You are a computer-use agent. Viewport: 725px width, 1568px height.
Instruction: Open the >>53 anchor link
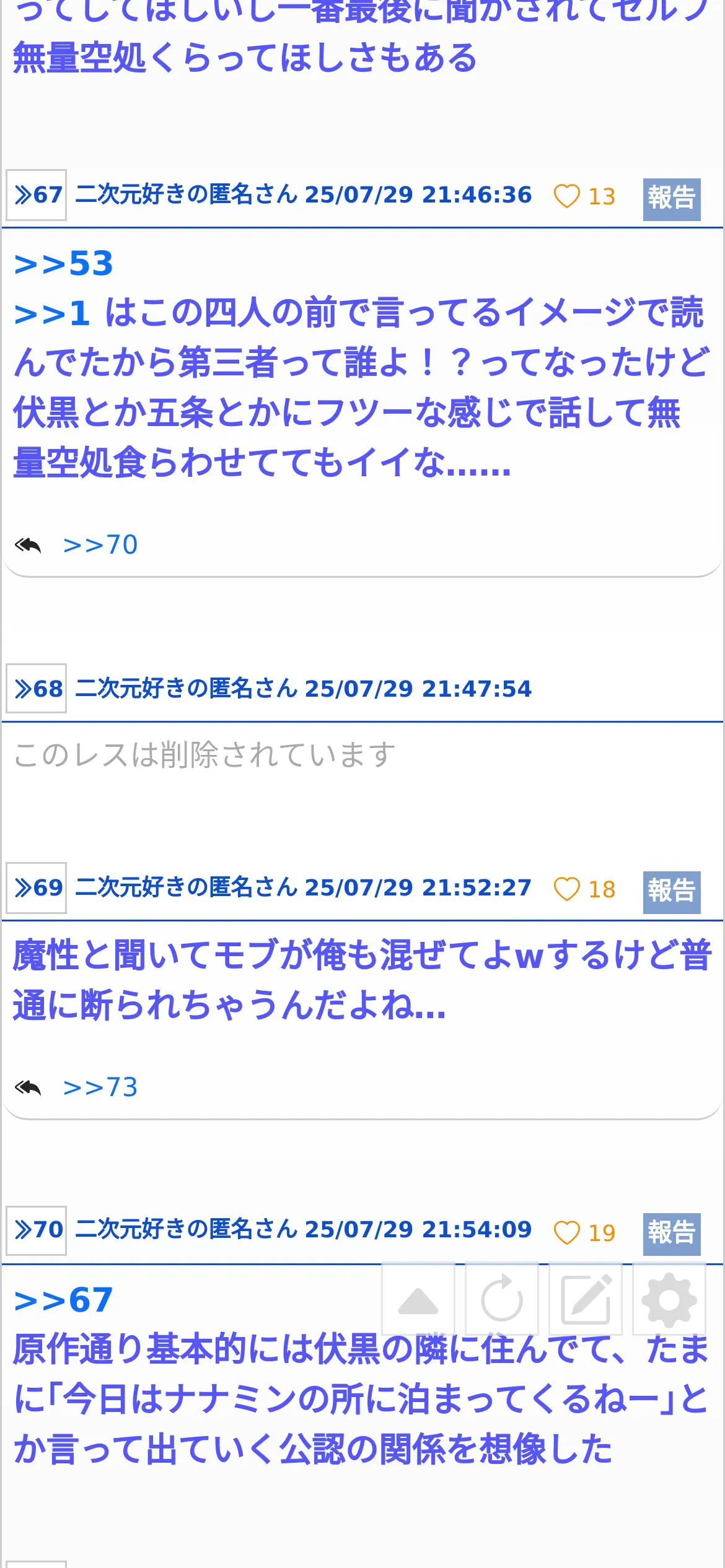pyautogui.click(x=63, y=264)
